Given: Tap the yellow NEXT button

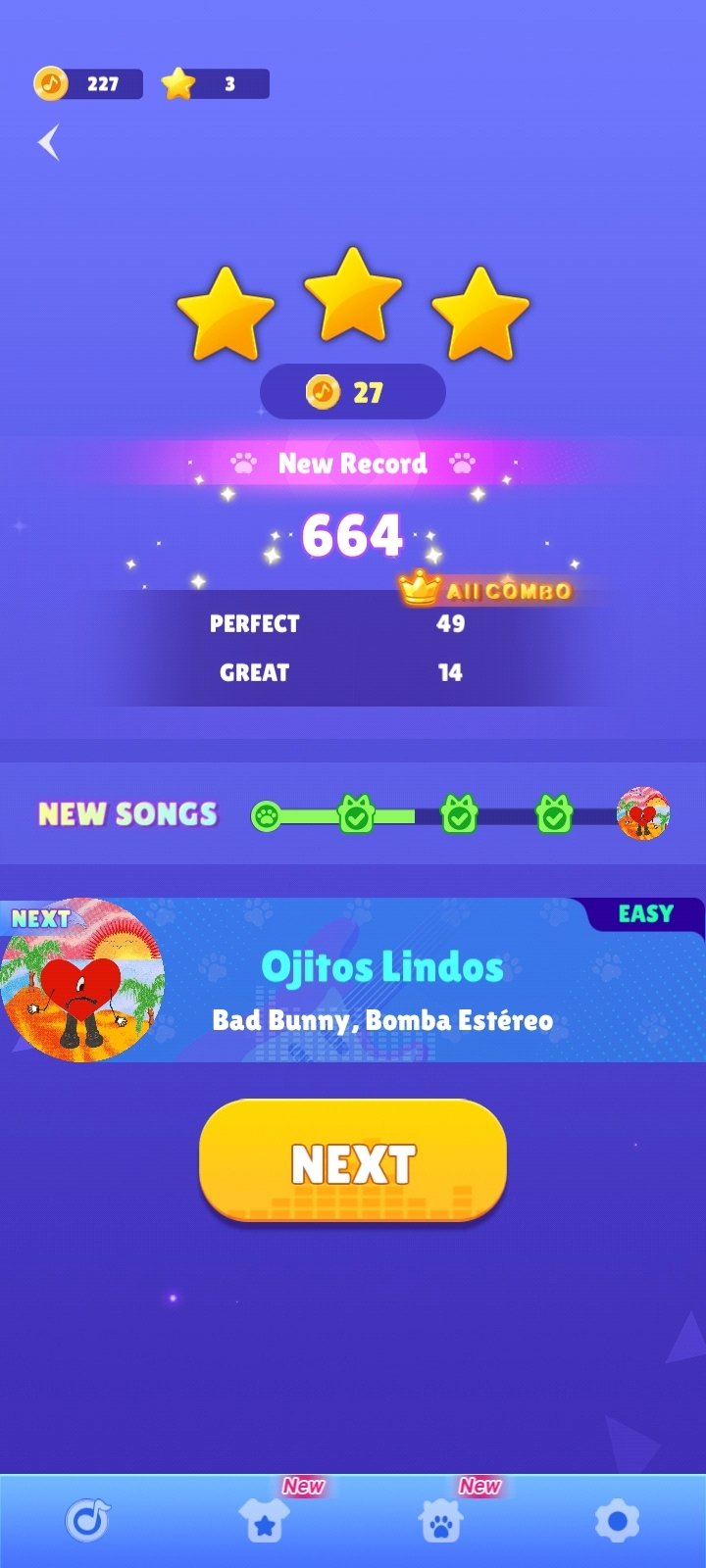Looking at the screenshot, I should click(353, 1161).
